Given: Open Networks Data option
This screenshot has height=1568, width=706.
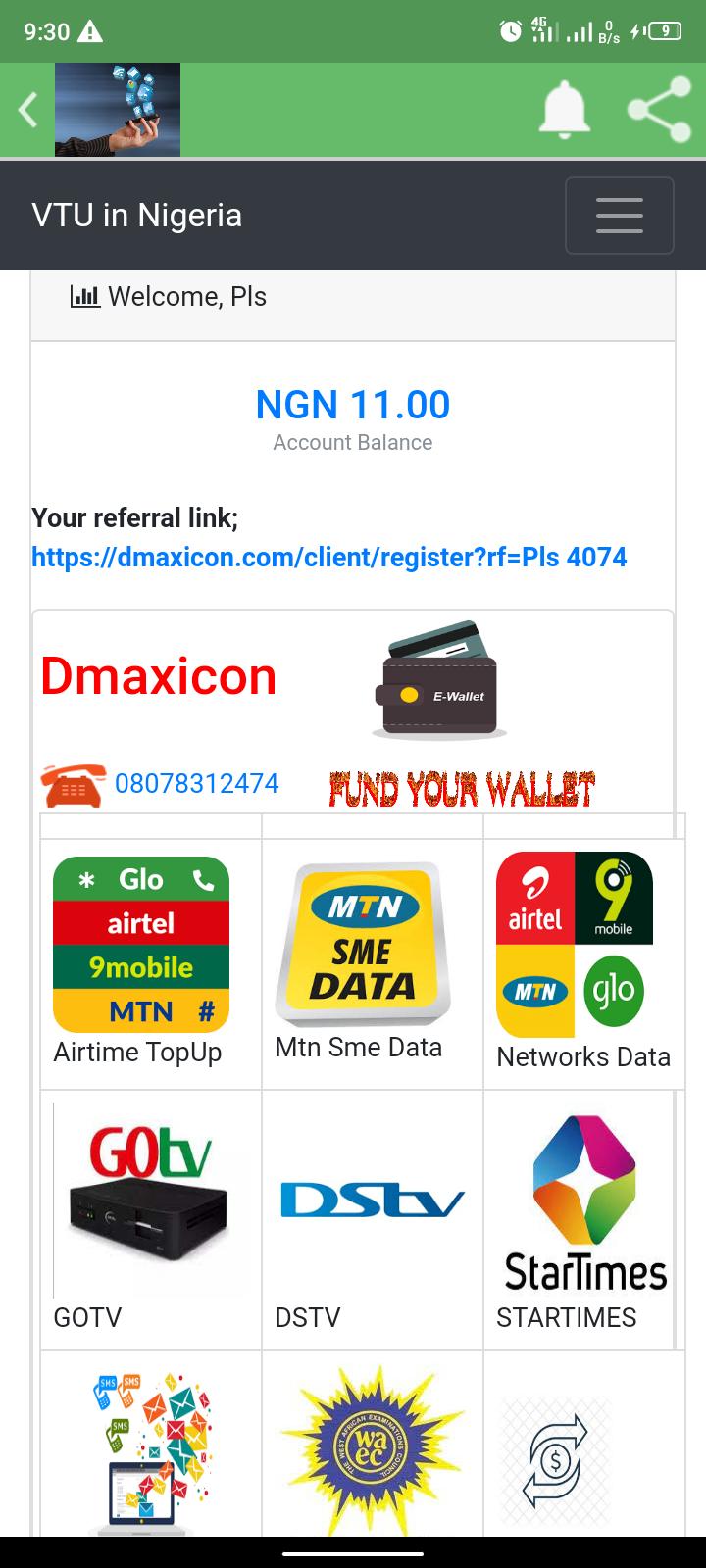Looking at the screenshot, I should [582, 960].
